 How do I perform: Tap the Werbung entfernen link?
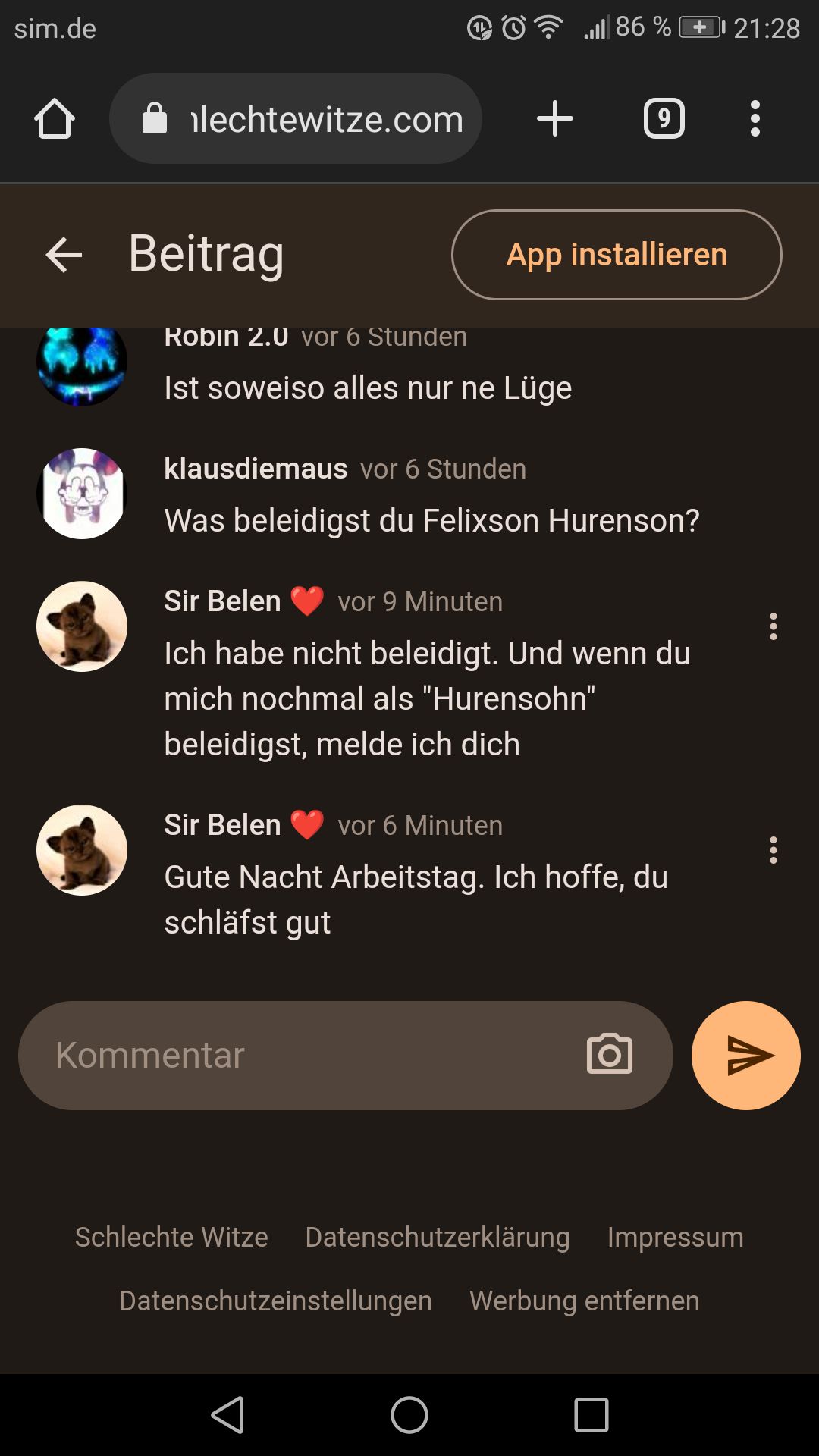click(584, 1301)
